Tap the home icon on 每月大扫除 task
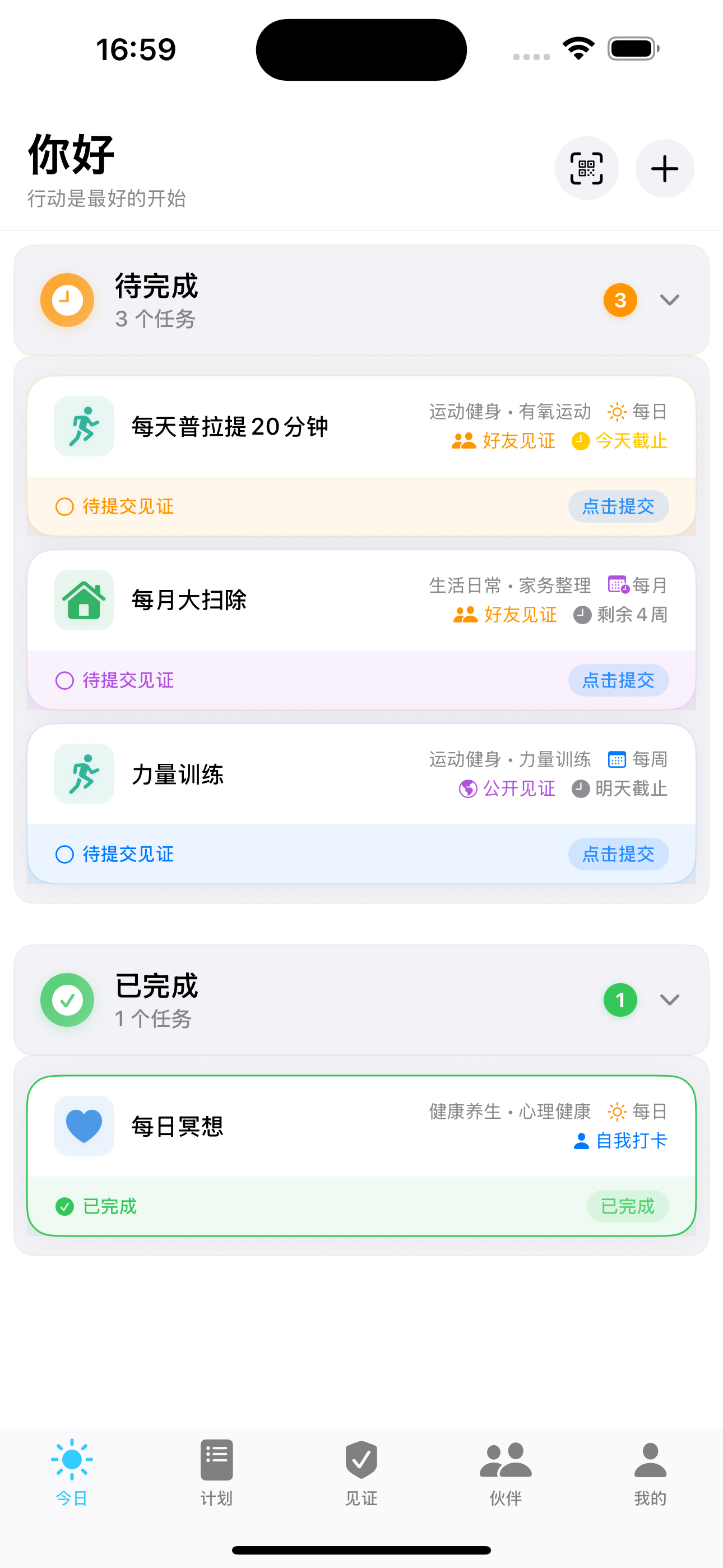 [84, 599]
